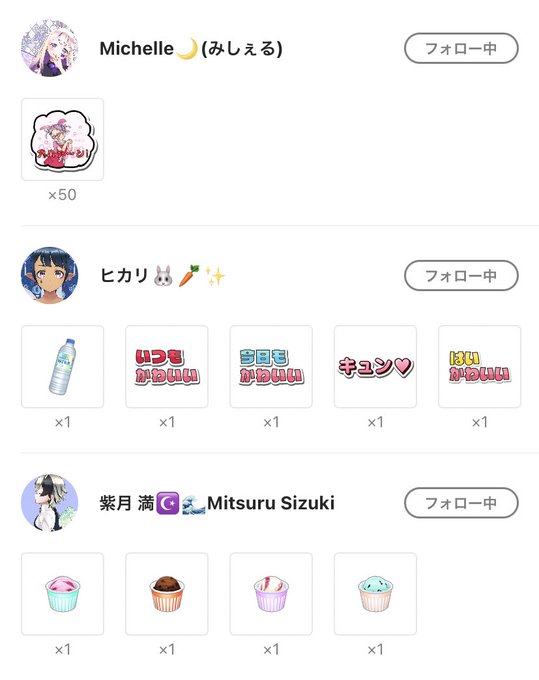Tap フォロー中 button next to Michelle

pyautogui.click(x=461, y=48)
